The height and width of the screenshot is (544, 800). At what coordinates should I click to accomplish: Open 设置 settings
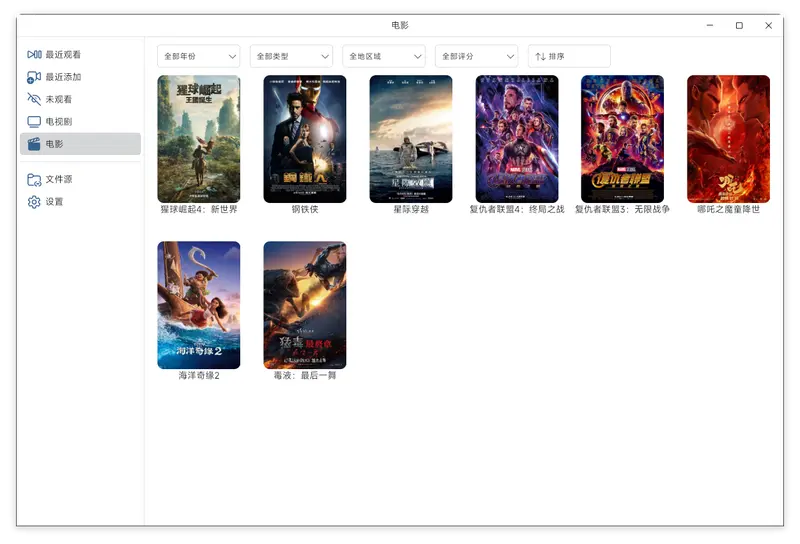(x=54, y=201)
